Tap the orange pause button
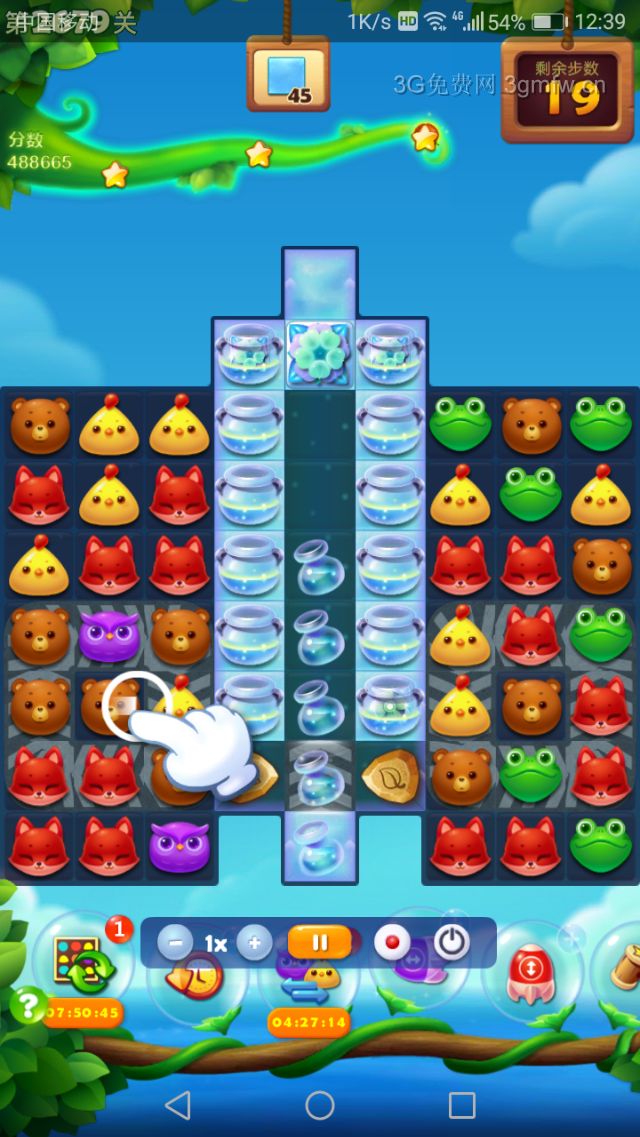The image size is (640, 1137). 320,942
